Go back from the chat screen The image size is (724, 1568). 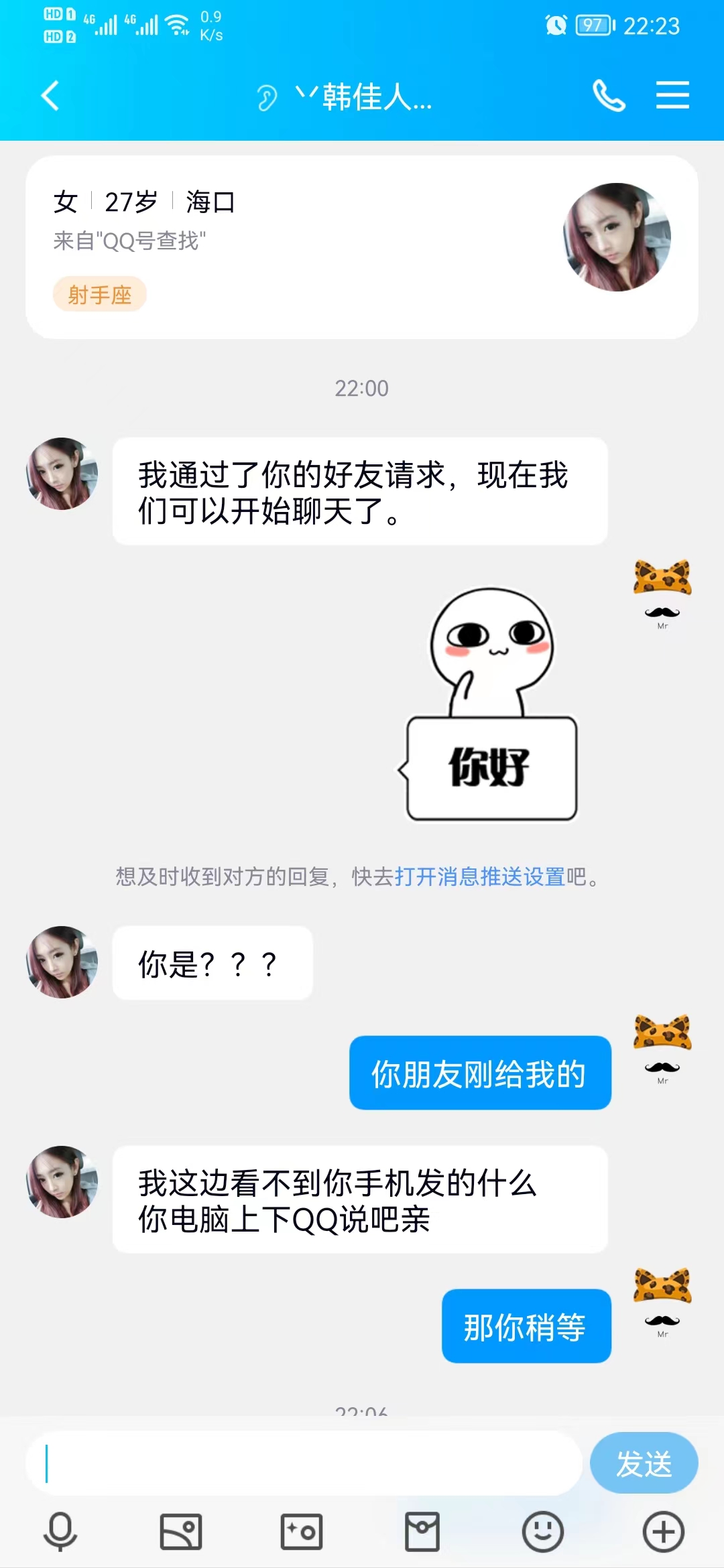click(x=51, y=95)
